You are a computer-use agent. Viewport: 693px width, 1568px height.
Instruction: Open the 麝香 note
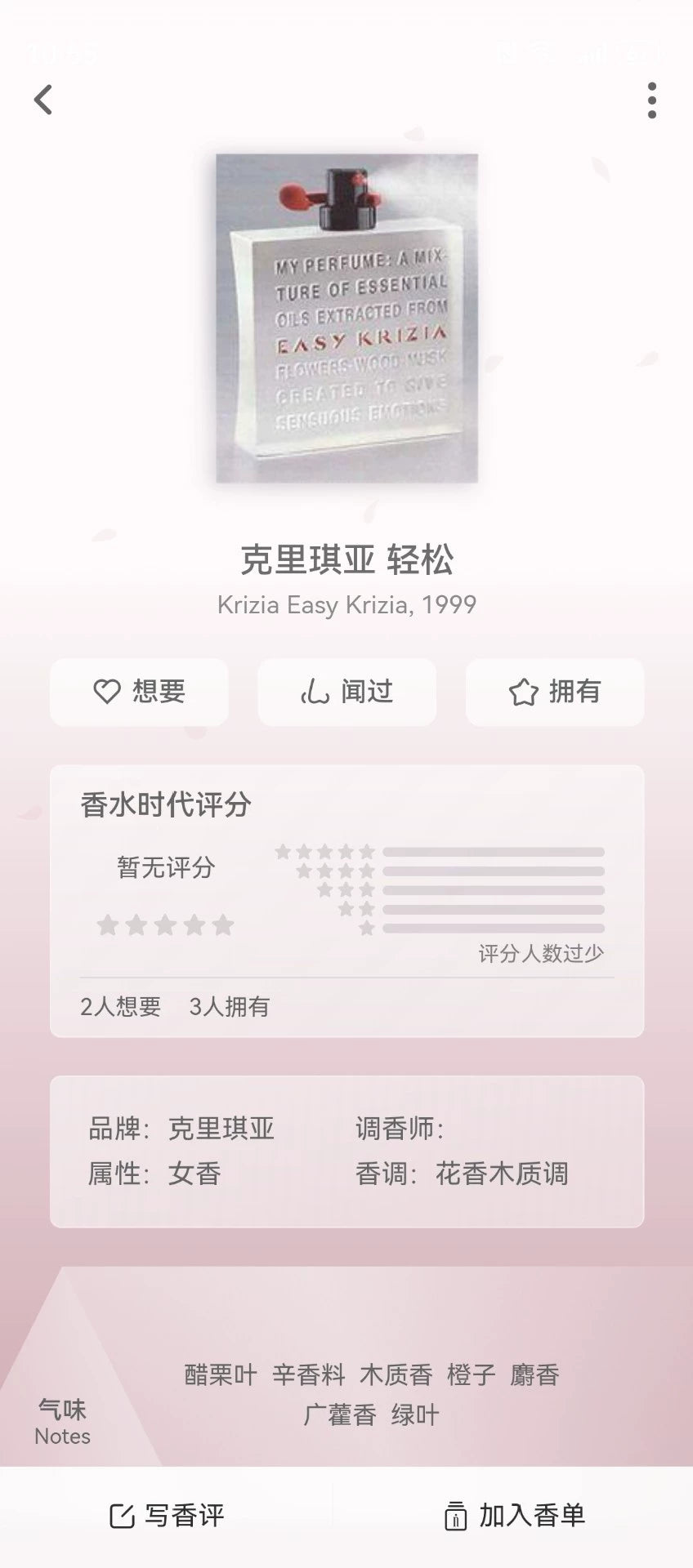point(534,1374)
